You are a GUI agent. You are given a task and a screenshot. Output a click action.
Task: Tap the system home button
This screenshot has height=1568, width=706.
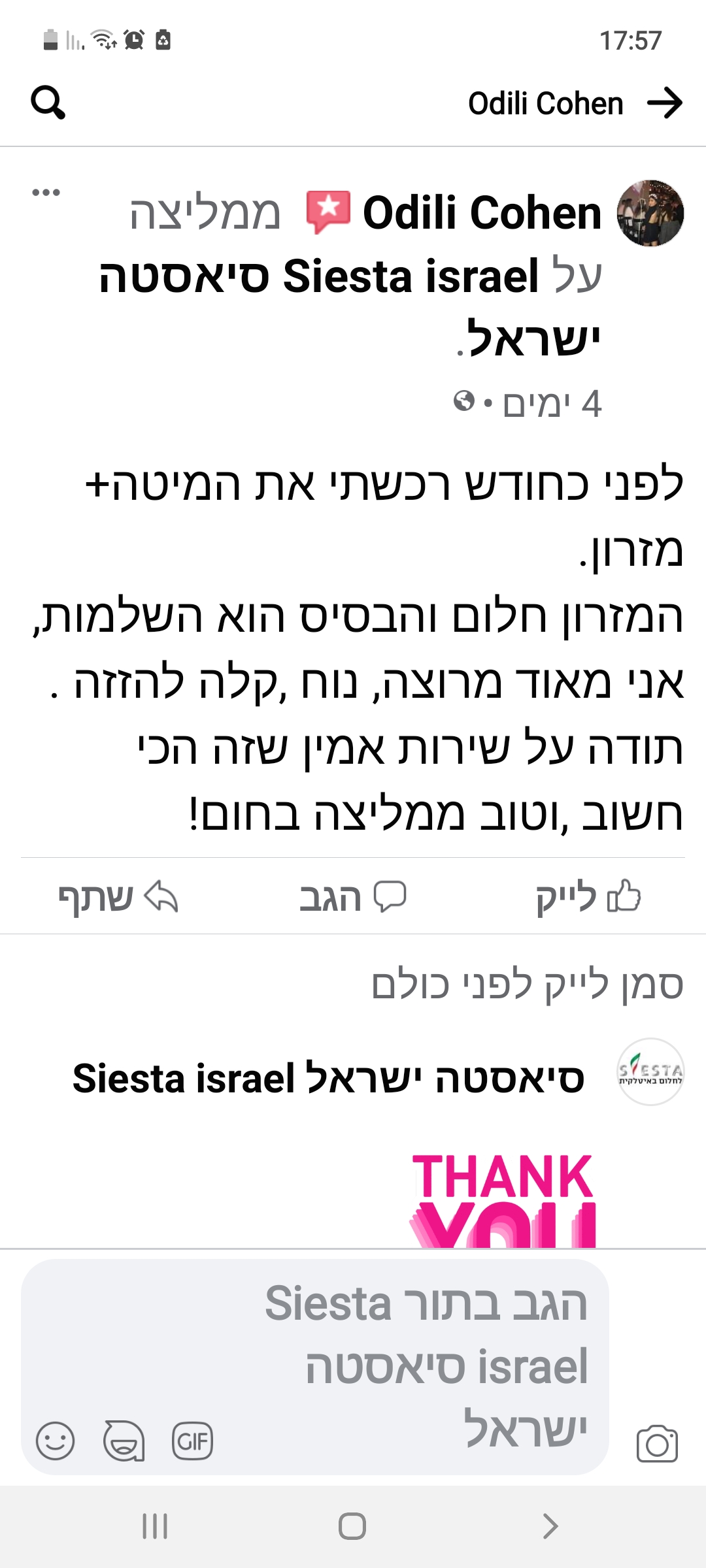pyautogui.click(x=352, y=1526)
